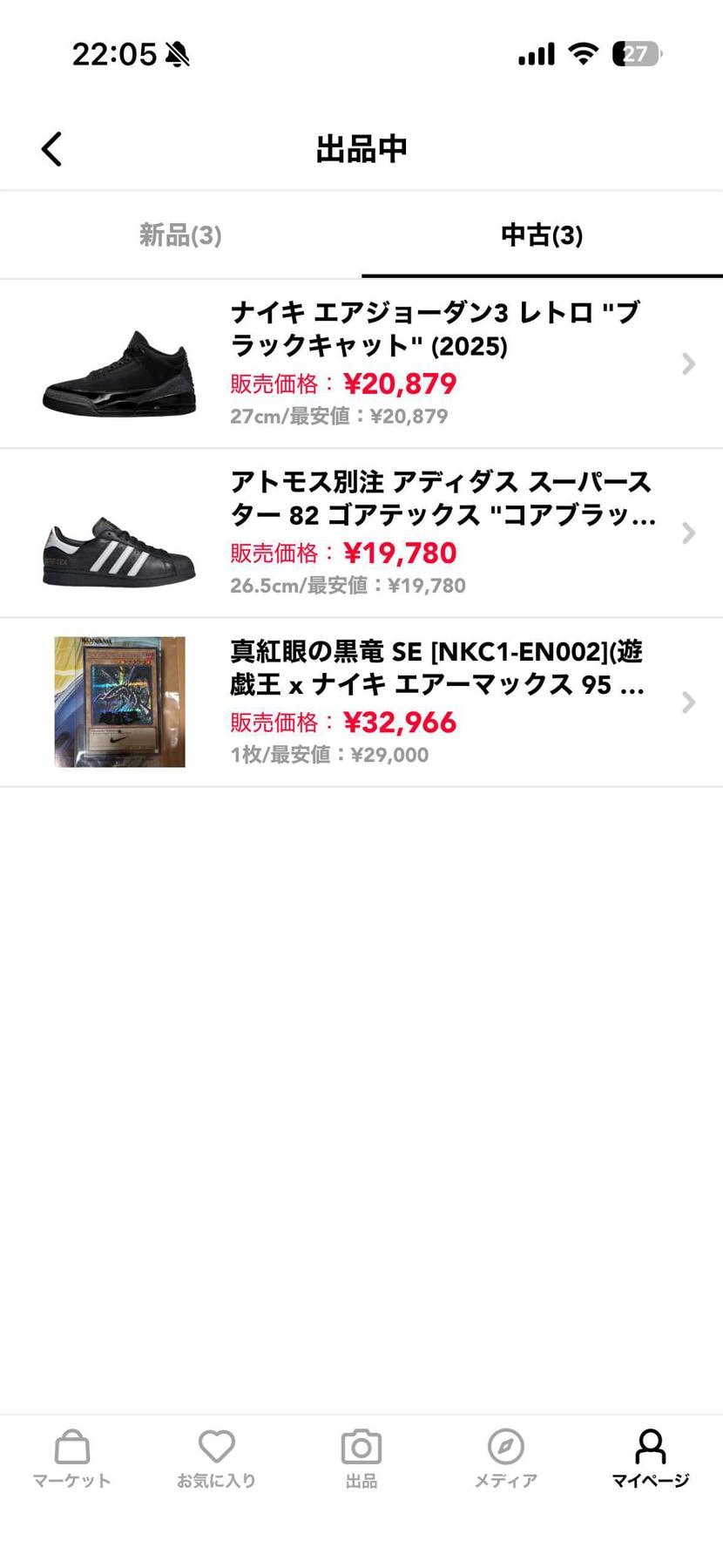Switch to the 新品(3) tab
Viewport: 723px width, 1568px height.
tap(180, 235)
